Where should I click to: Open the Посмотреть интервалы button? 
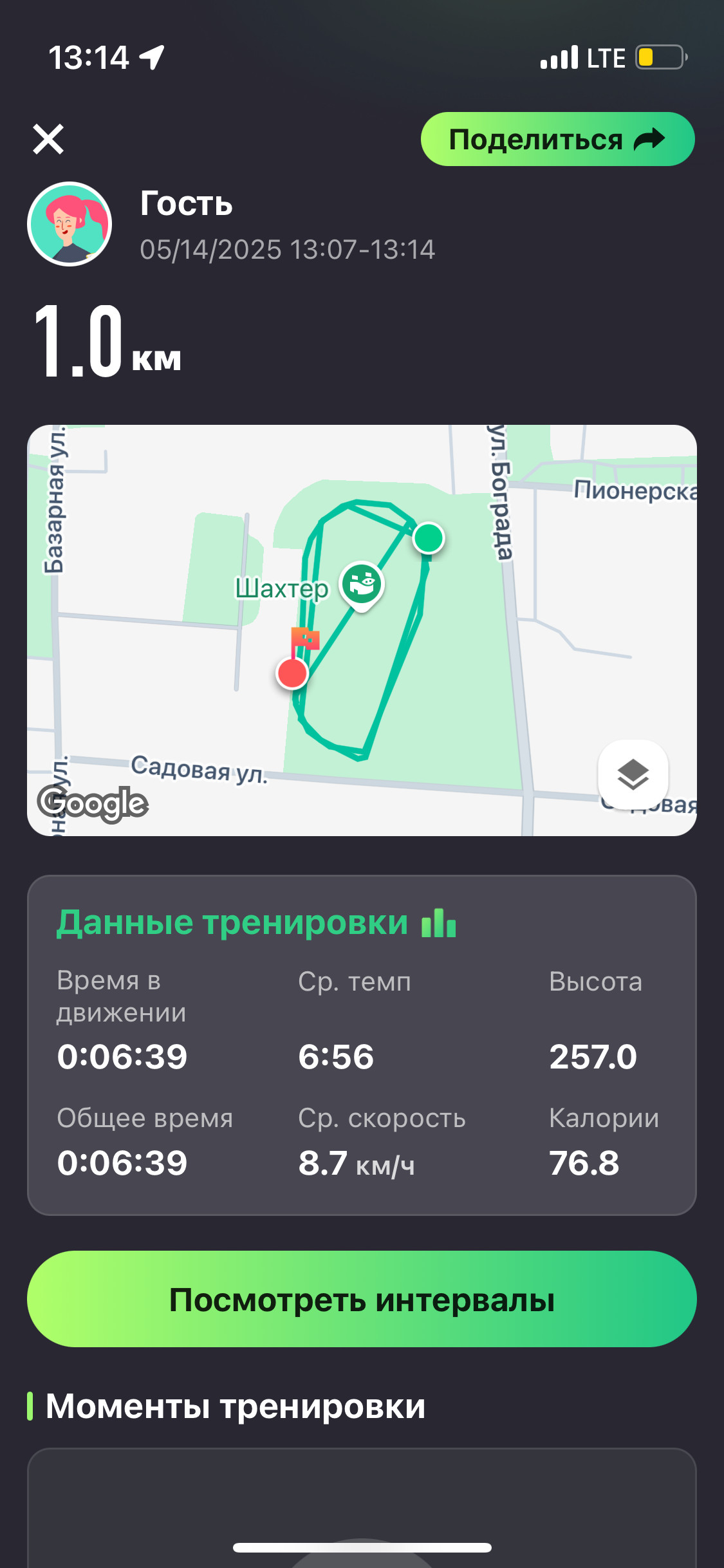(x=362, y=1299)
